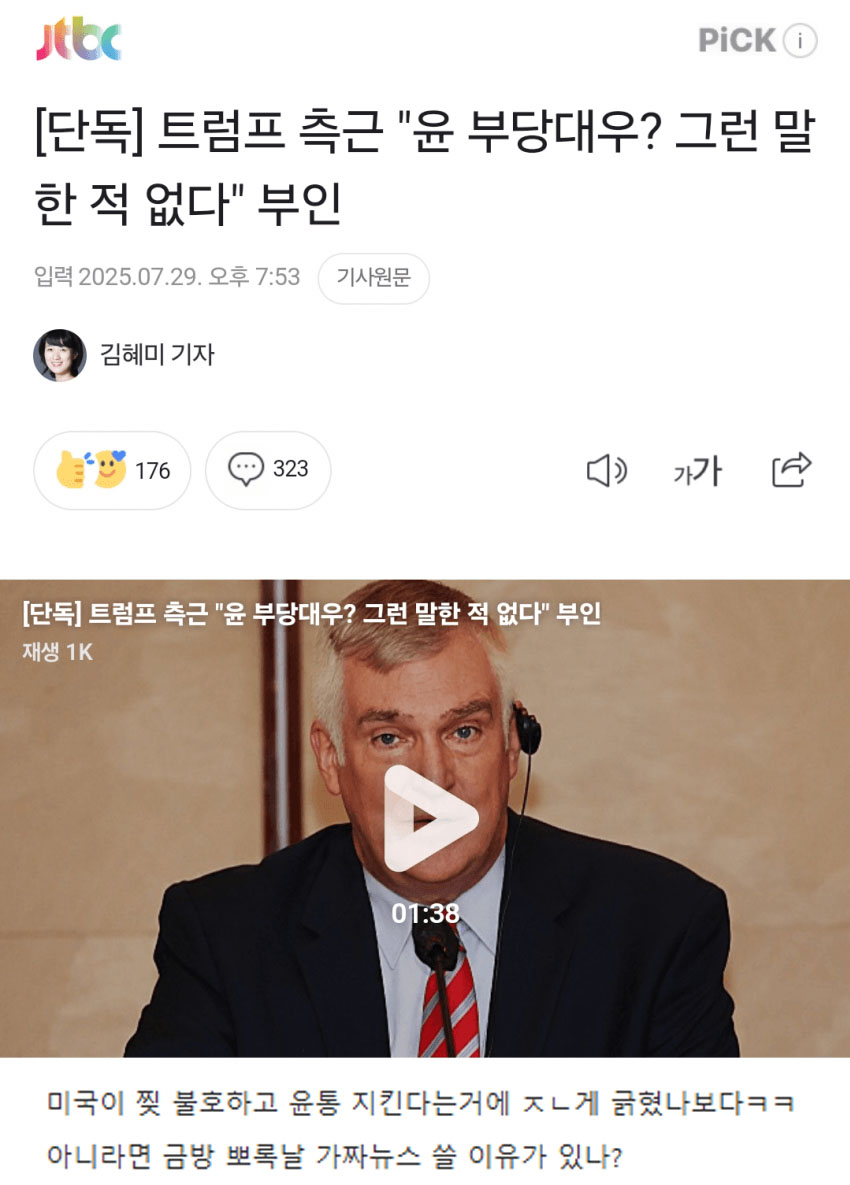The height and width of the screenshot is (1185, 850).
Task: Listen to the article with the speaker icon
Action: [x=605, y=470]
